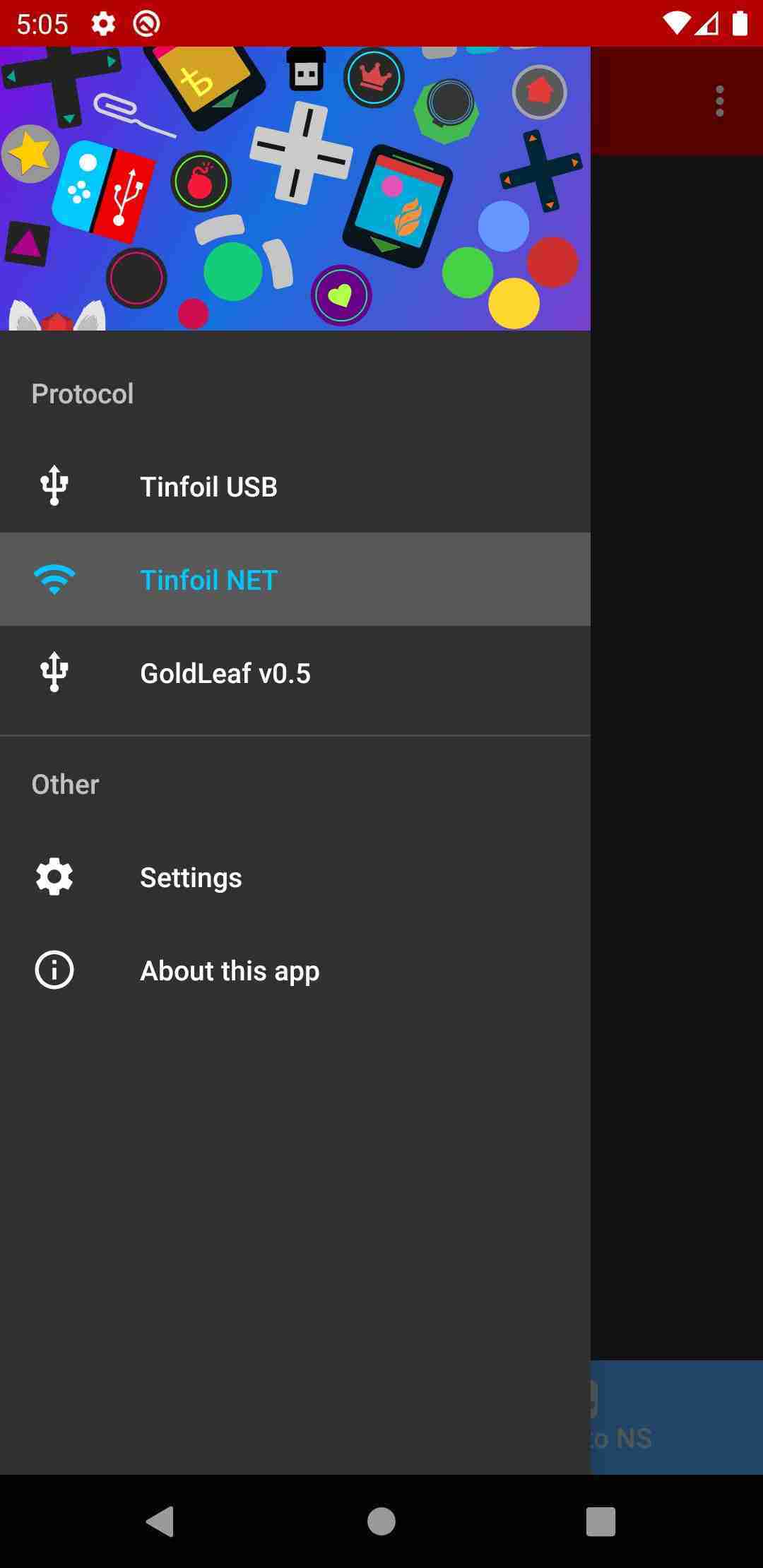
Task: Select the Tinfoil USB protocol icon
Action: [54, 485]
